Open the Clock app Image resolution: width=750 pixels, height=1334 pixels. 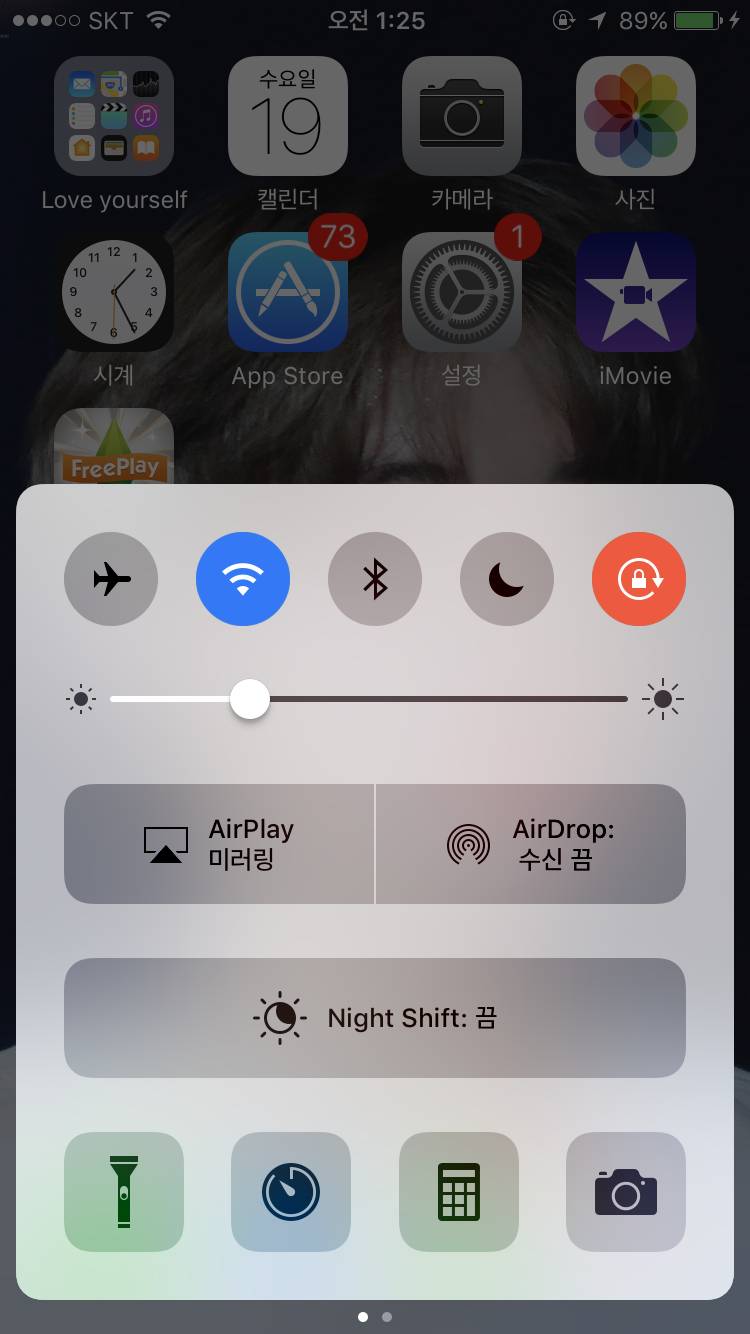pyautogui.click(x=113, y=292)
